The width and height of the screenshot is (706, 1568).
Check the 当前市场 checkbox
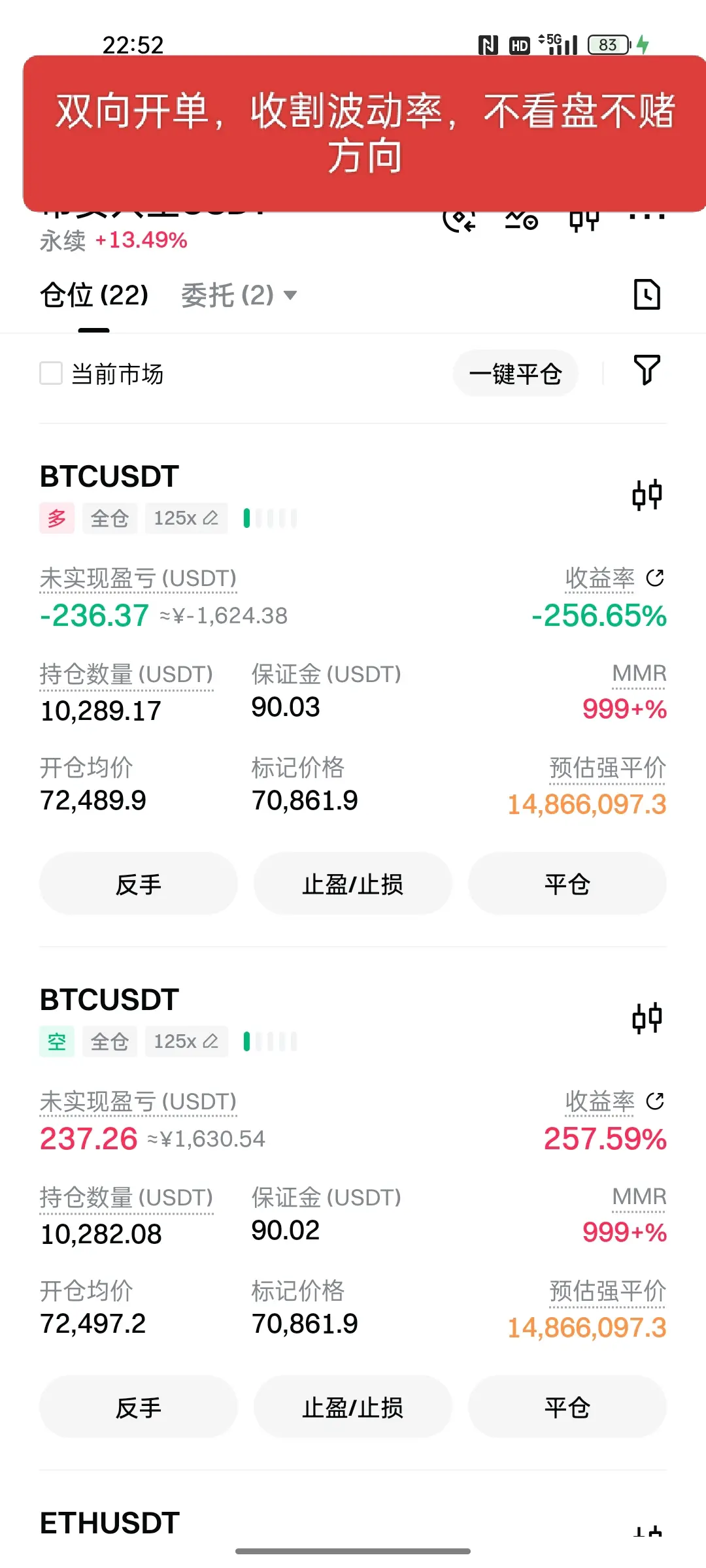51,374
